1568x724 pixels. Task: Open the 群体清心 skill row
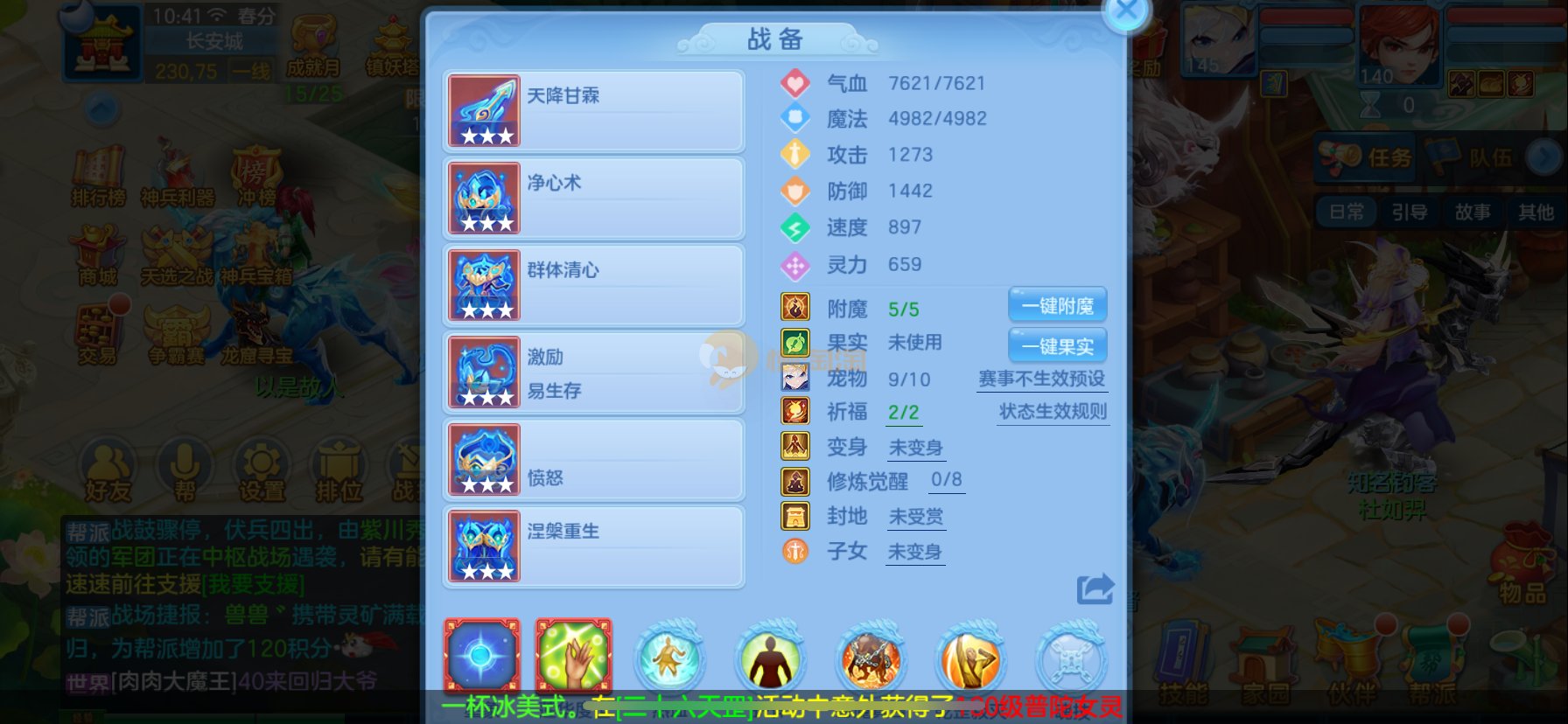pyautogui.click(x=593, y=285)
